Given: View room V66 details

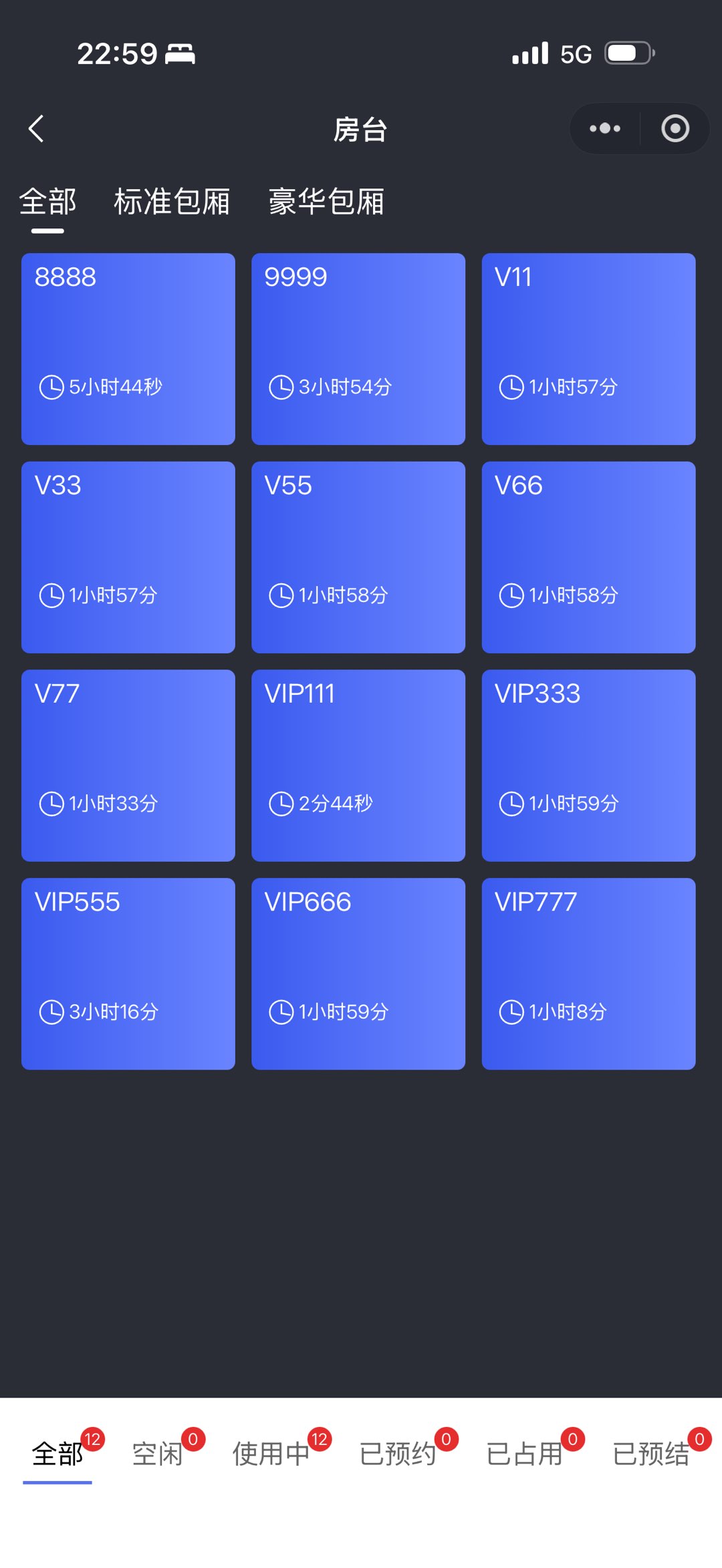Looking at the screenshot, I should (588, 557).
